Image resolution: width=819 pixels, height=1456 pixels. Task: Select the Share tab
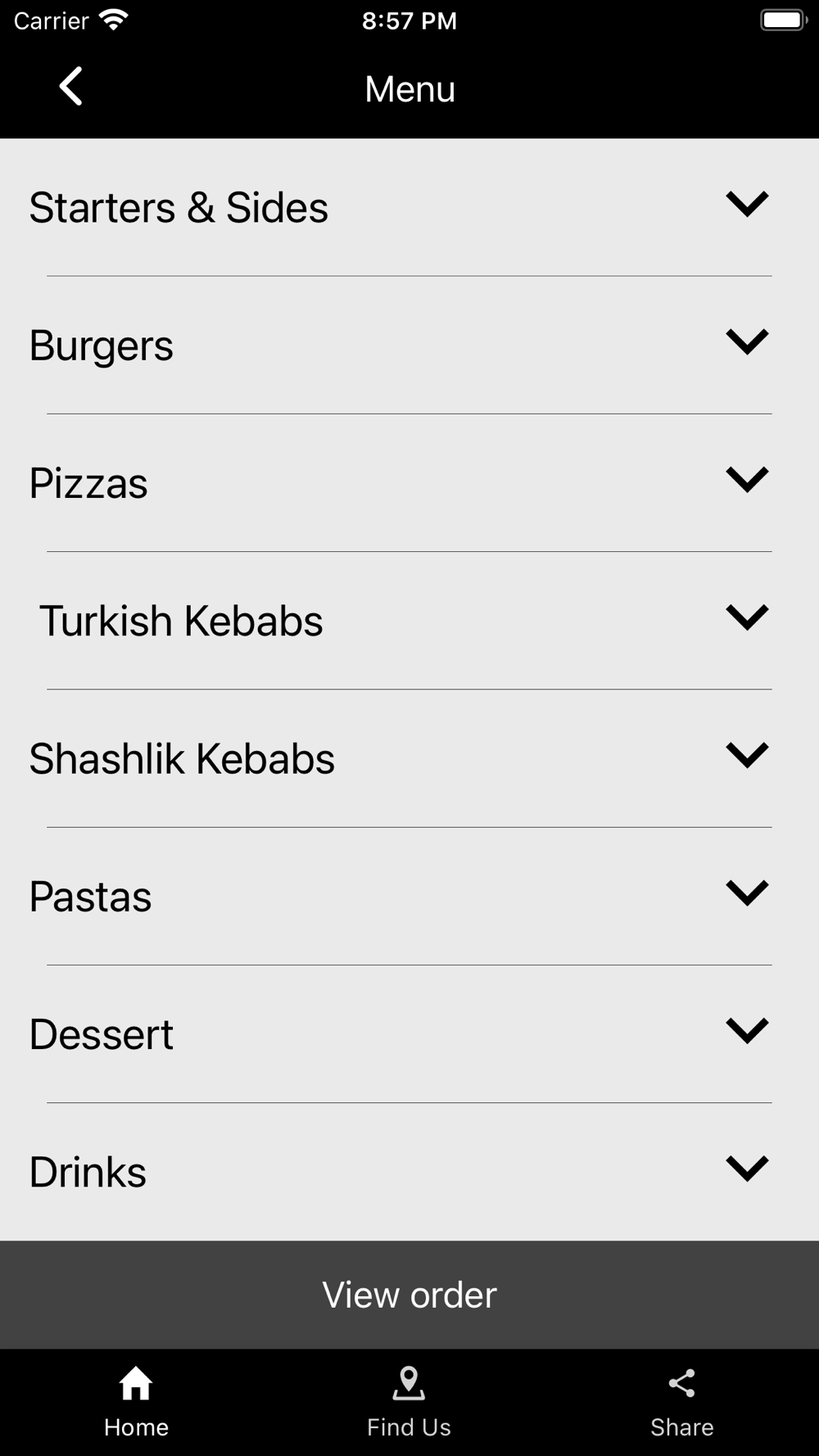pyautogui.click(x=681, y=1403)
